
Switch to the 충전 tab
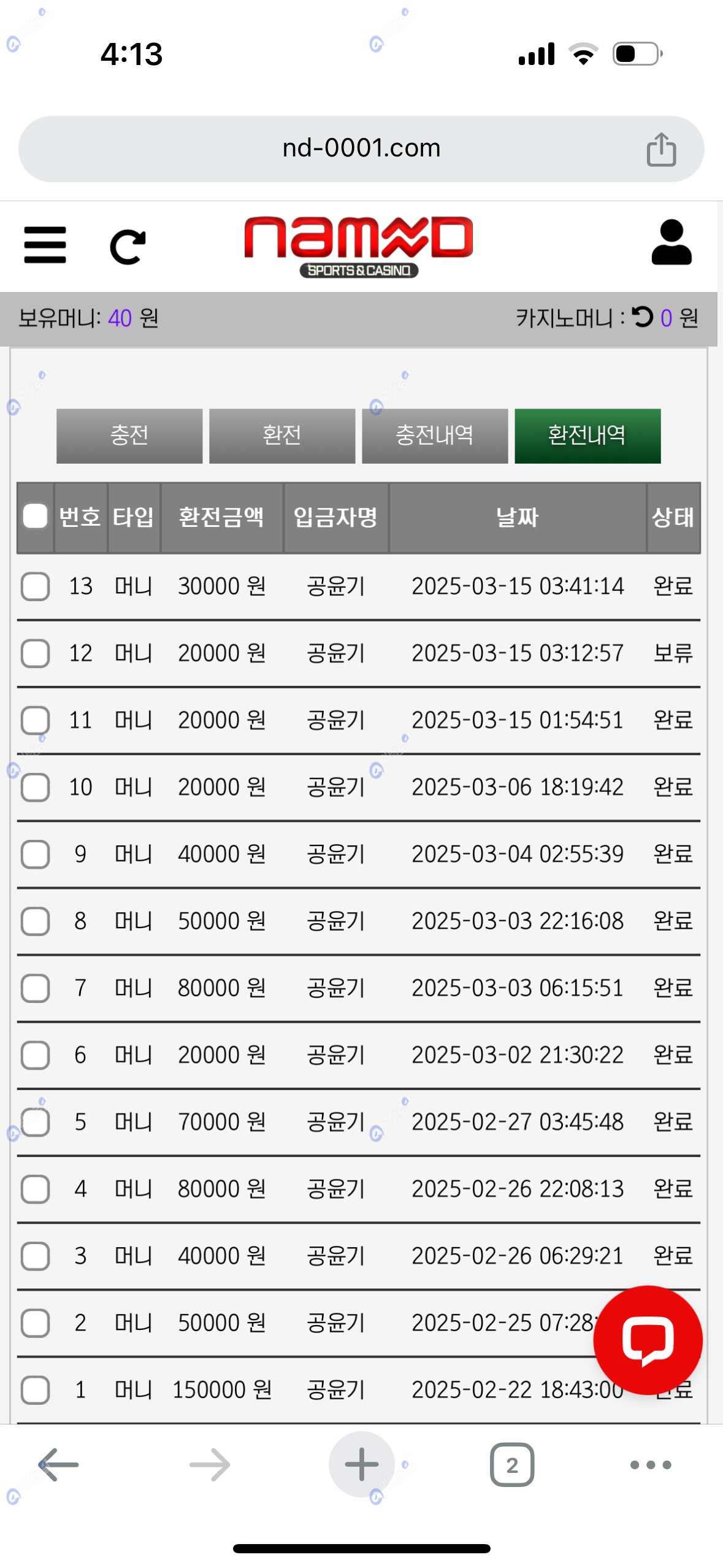pyautogui.click(x=129, y=436)
